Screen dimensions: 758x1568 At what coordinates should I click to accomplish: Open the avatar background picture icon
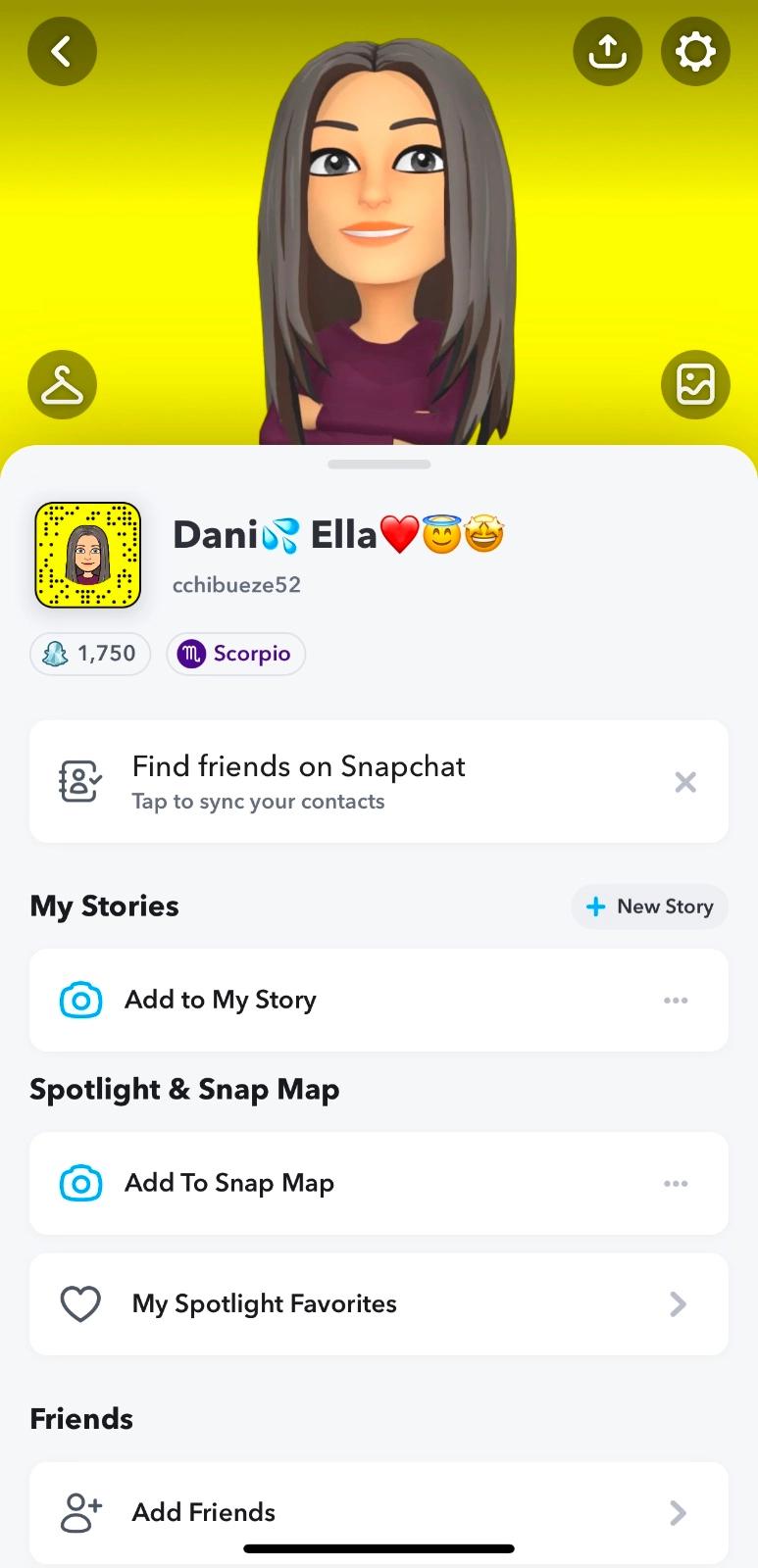click(695, 384)
